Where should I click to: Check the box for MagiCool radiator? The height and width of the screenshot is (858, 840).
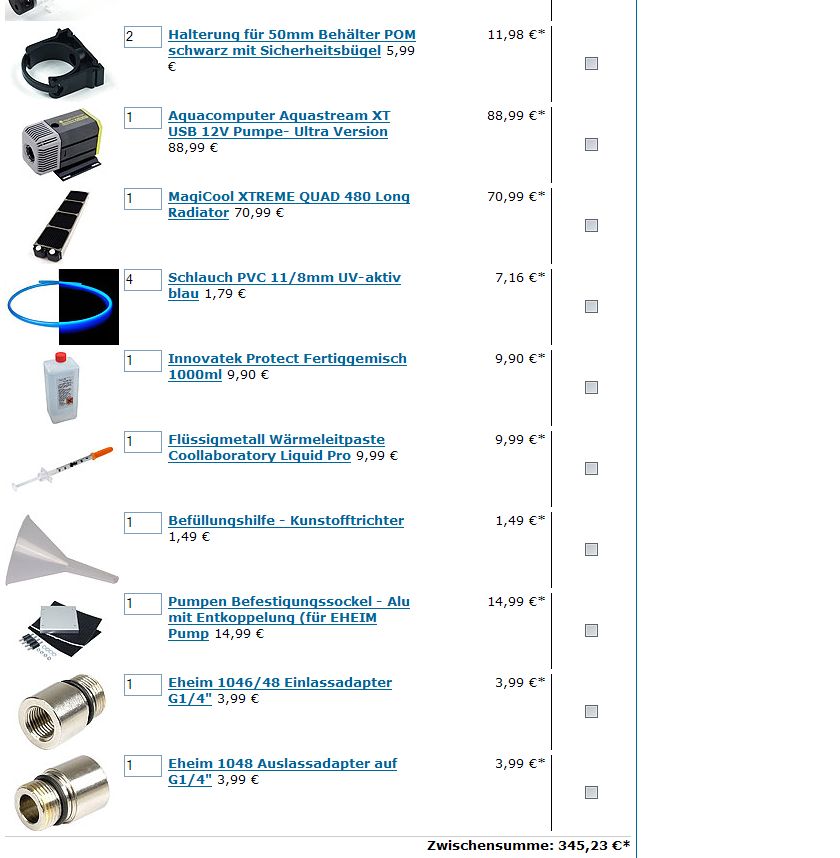[x=591, y=226]
